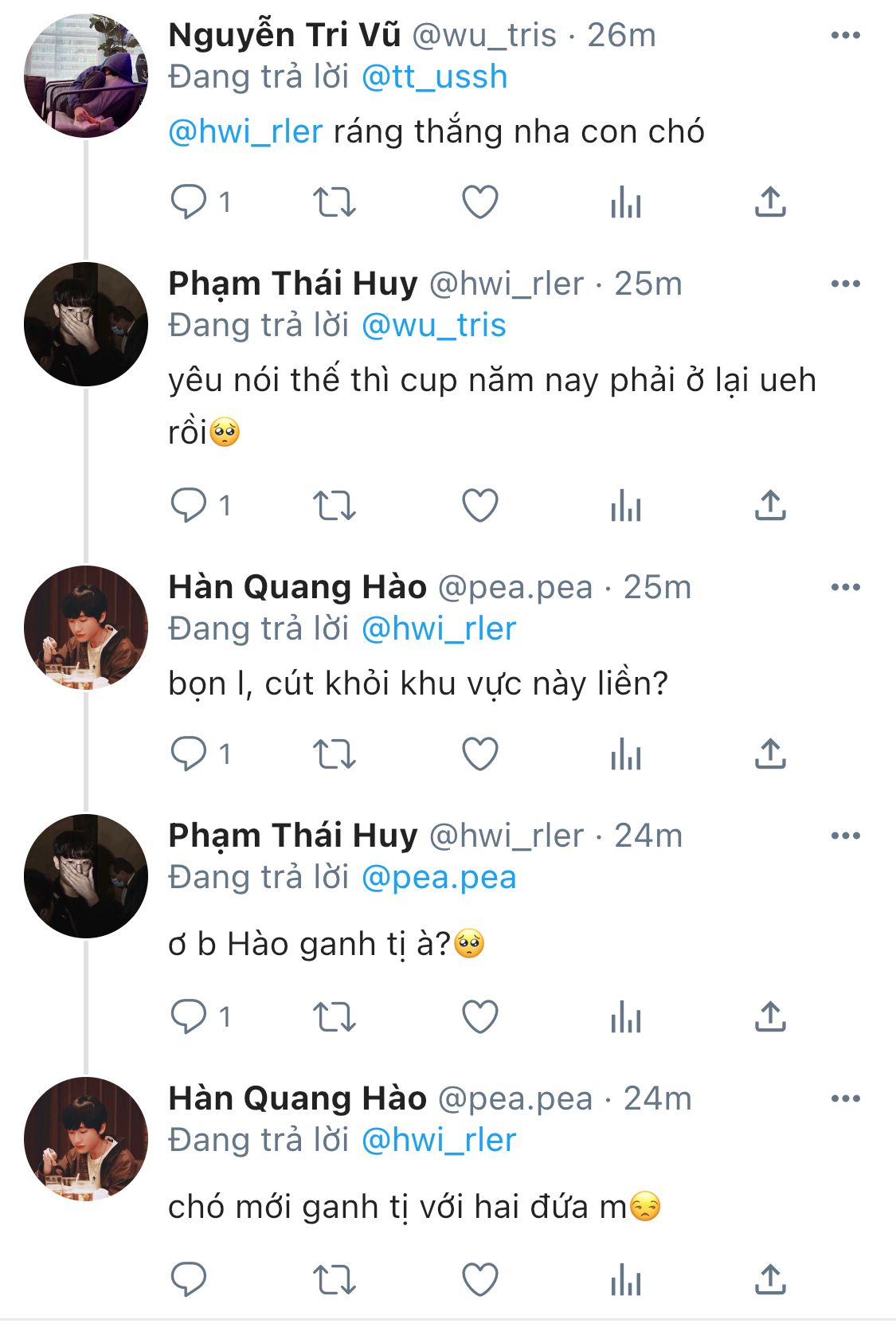Open the @pea.pea reply-to link

(439, 878)
